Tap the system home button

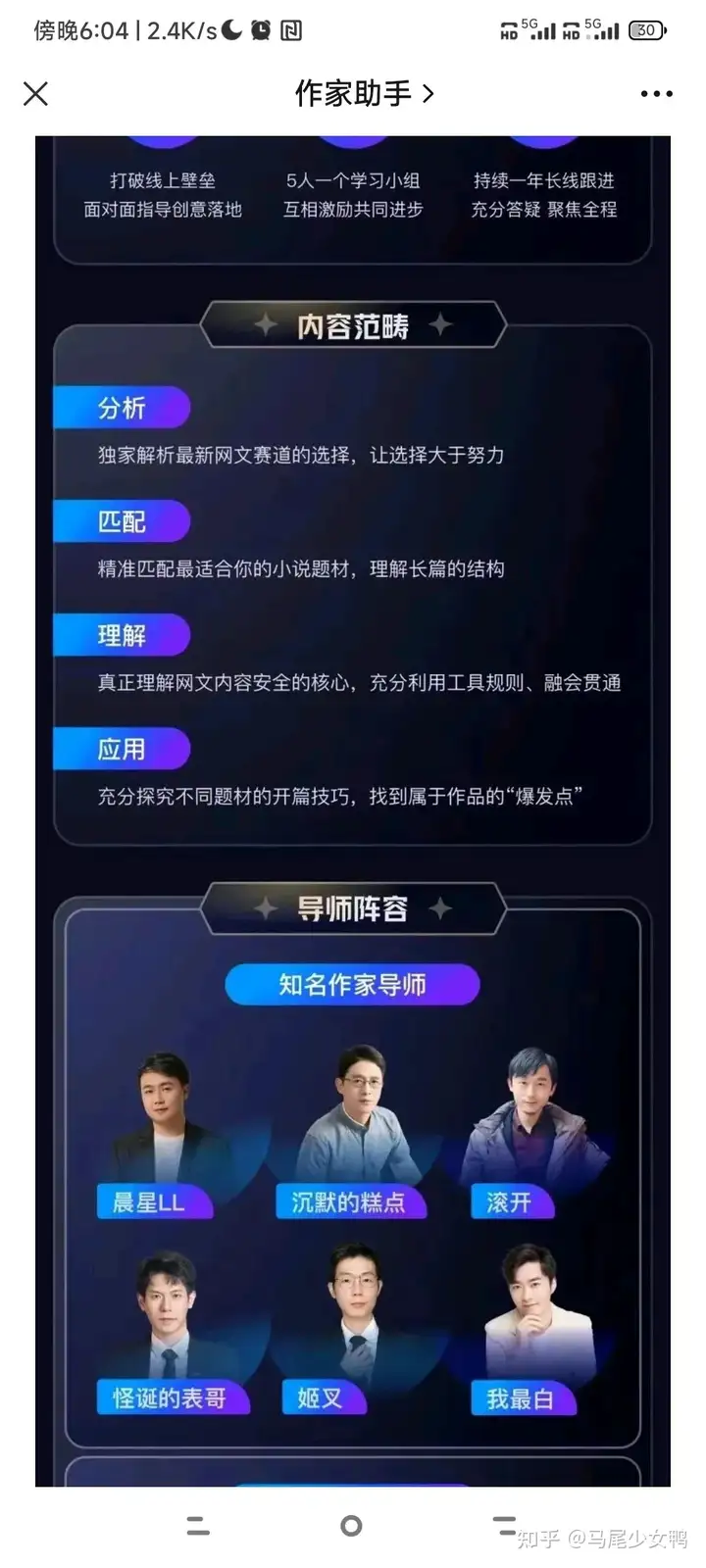(x=351, y=1525)
